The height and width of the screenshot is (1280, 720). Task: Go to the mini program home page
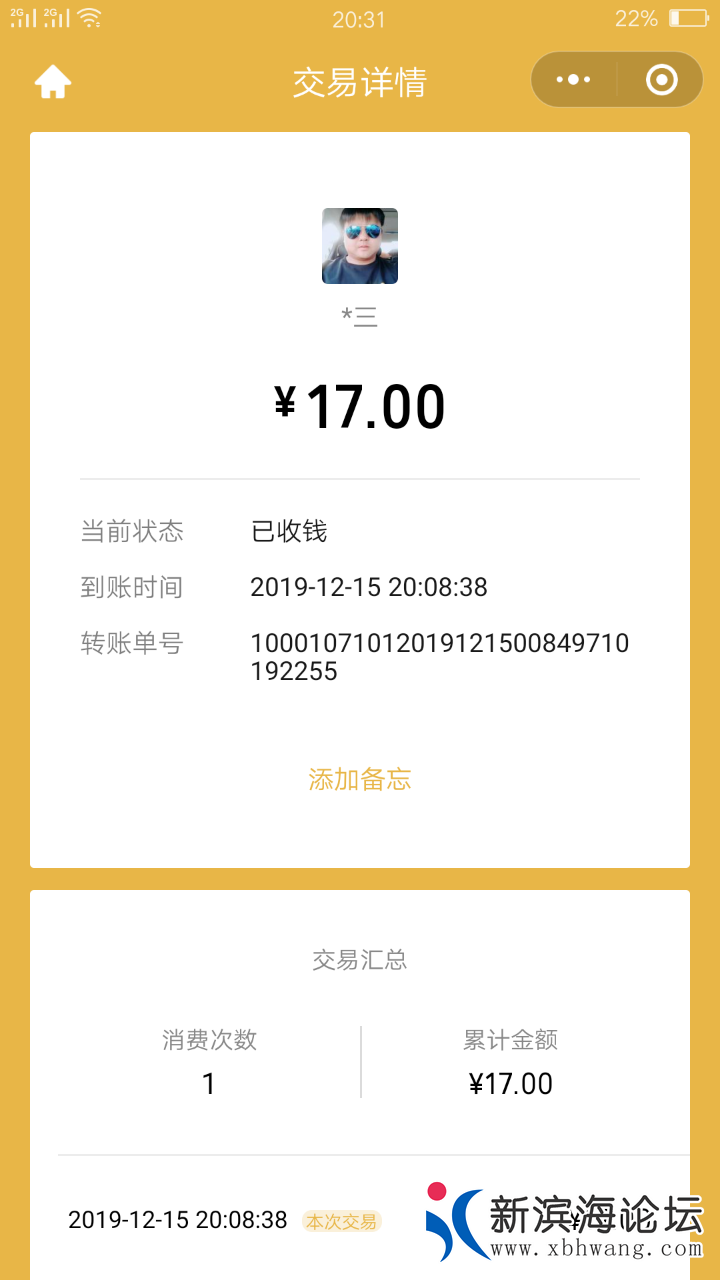click(53, 82)
